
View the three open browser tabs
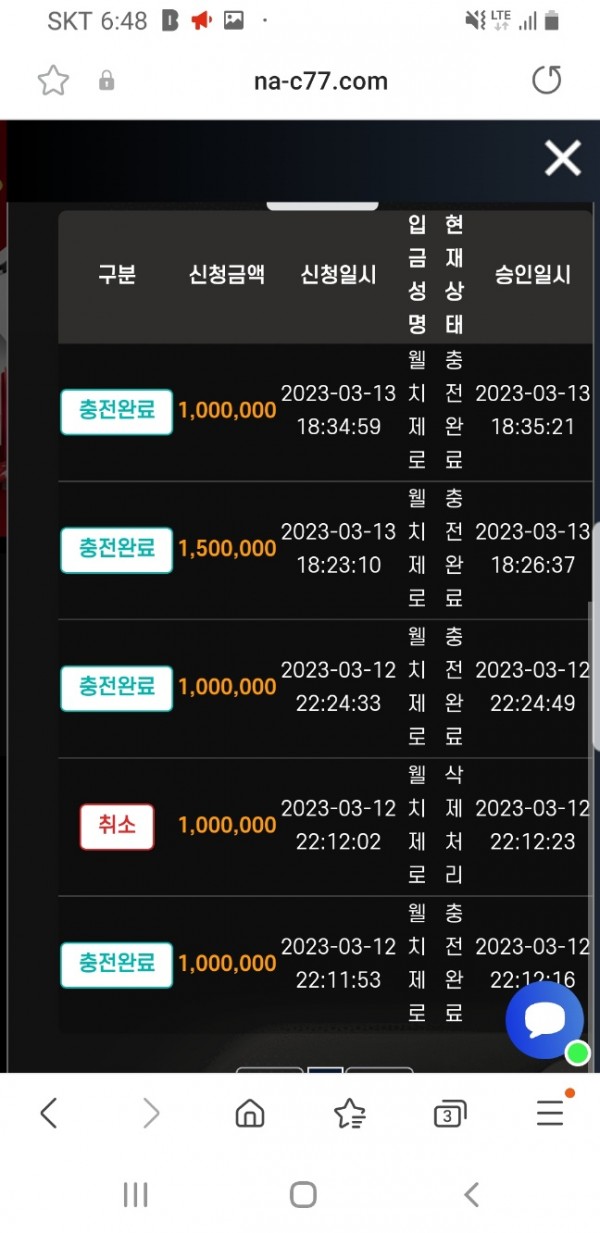tap(450, 1113)
